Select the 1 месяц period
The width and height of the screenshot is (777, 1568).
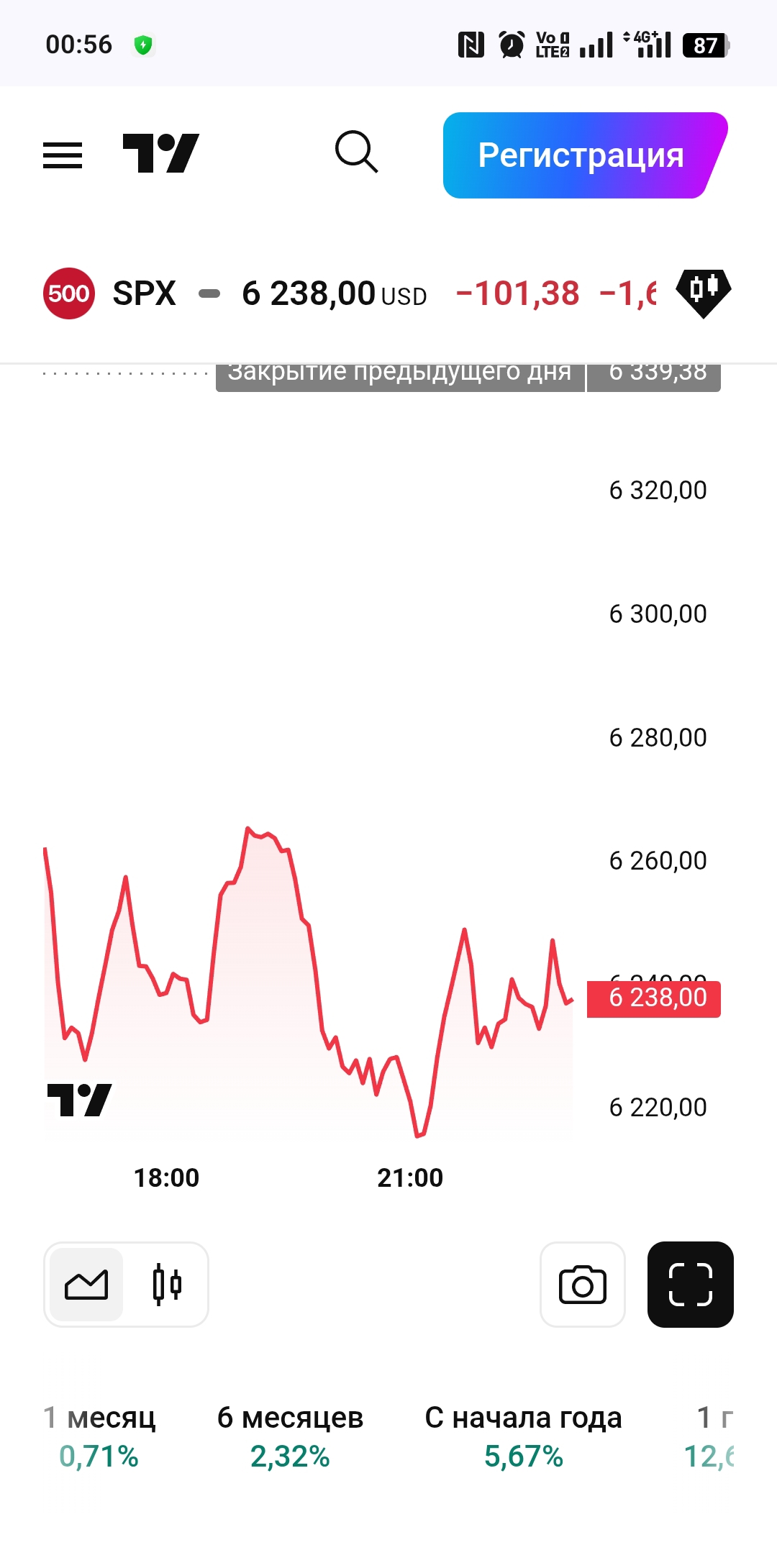coord(99,1436)
